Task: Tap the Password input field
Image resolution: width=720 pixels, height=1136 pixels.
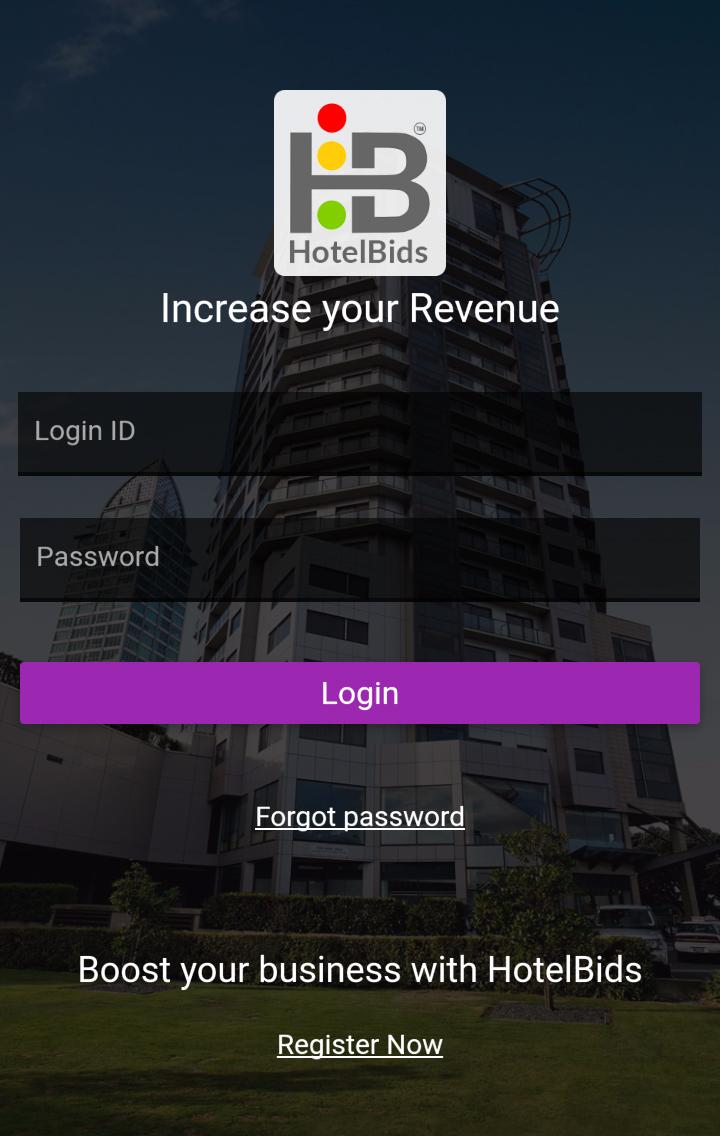Action: click(x=360, y=558)
